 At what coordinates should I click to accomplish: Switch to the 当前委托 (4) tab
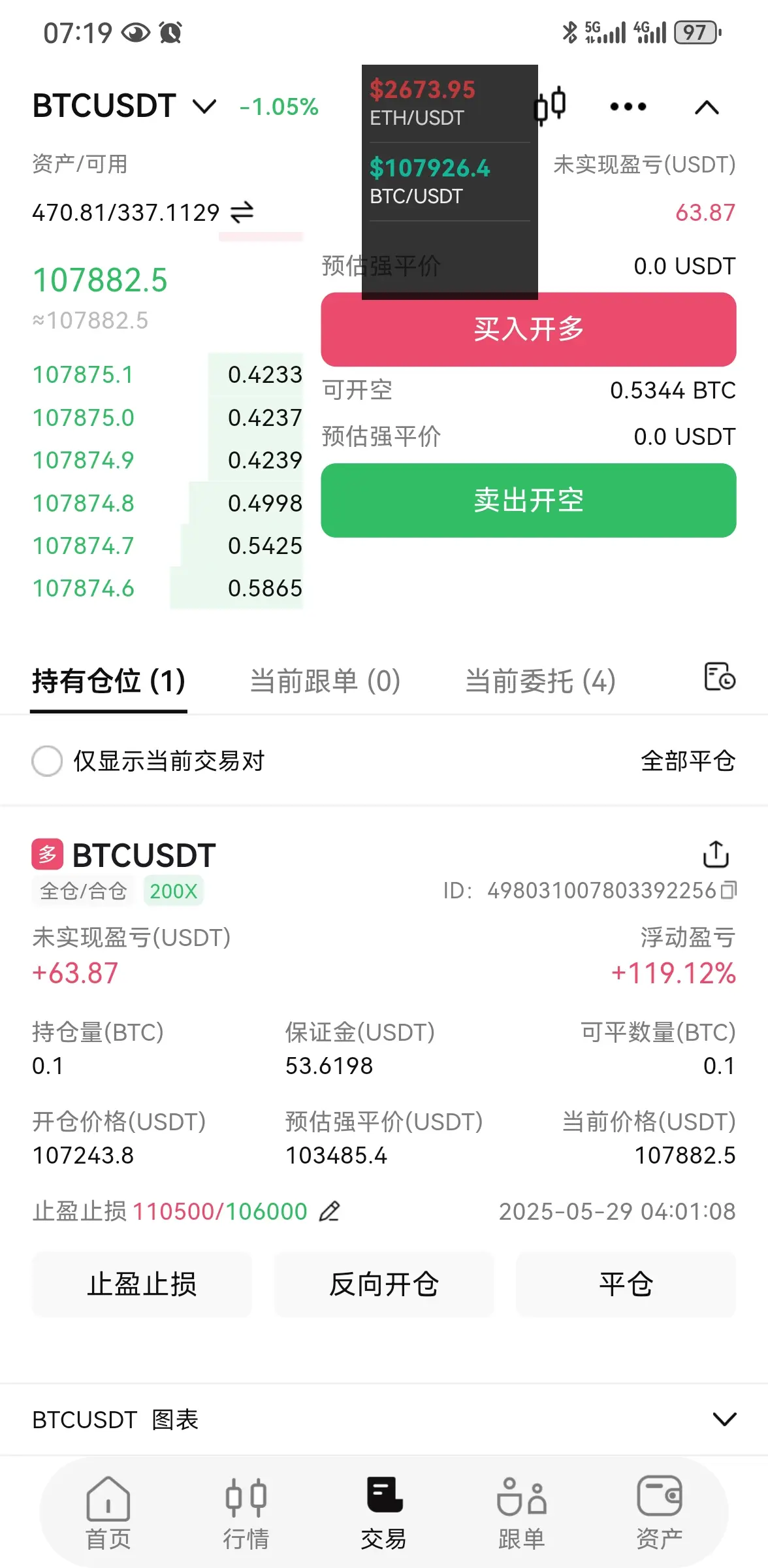[540, 681]
